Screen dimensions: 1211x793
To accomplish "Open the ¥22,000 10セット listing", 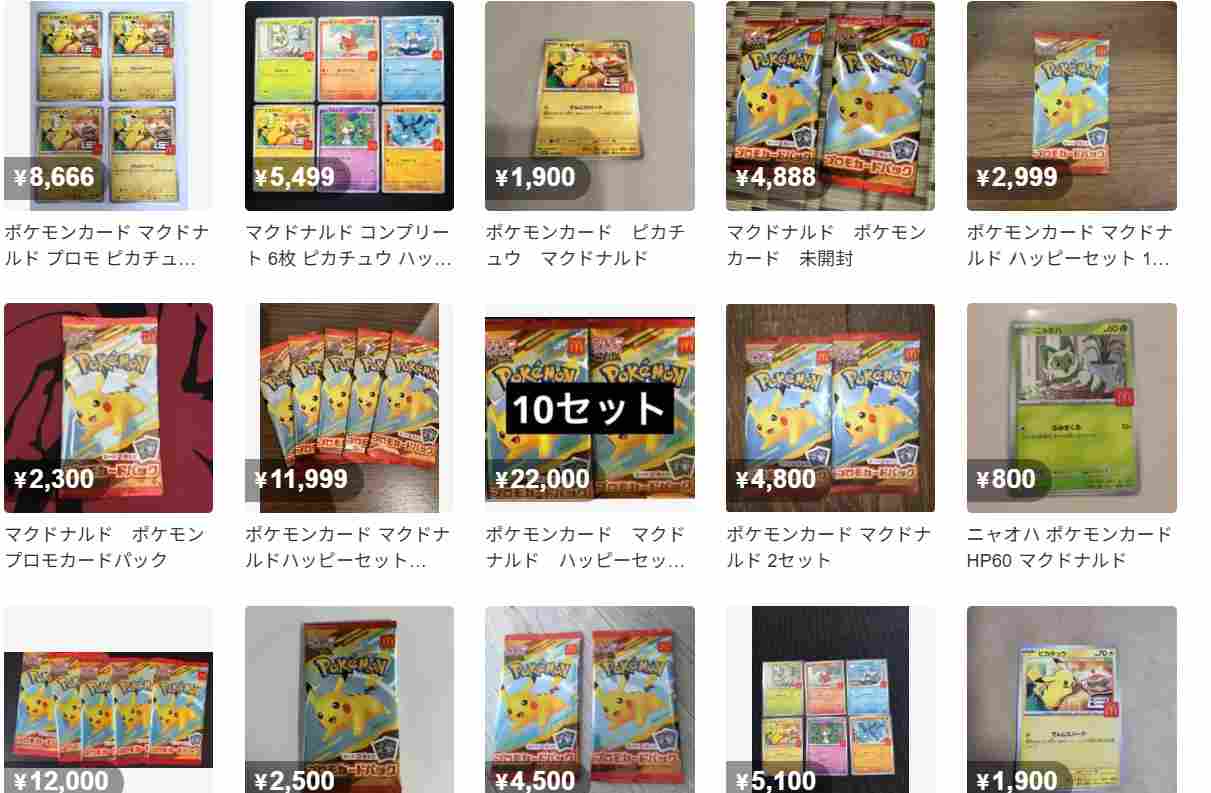I will 589,408.
